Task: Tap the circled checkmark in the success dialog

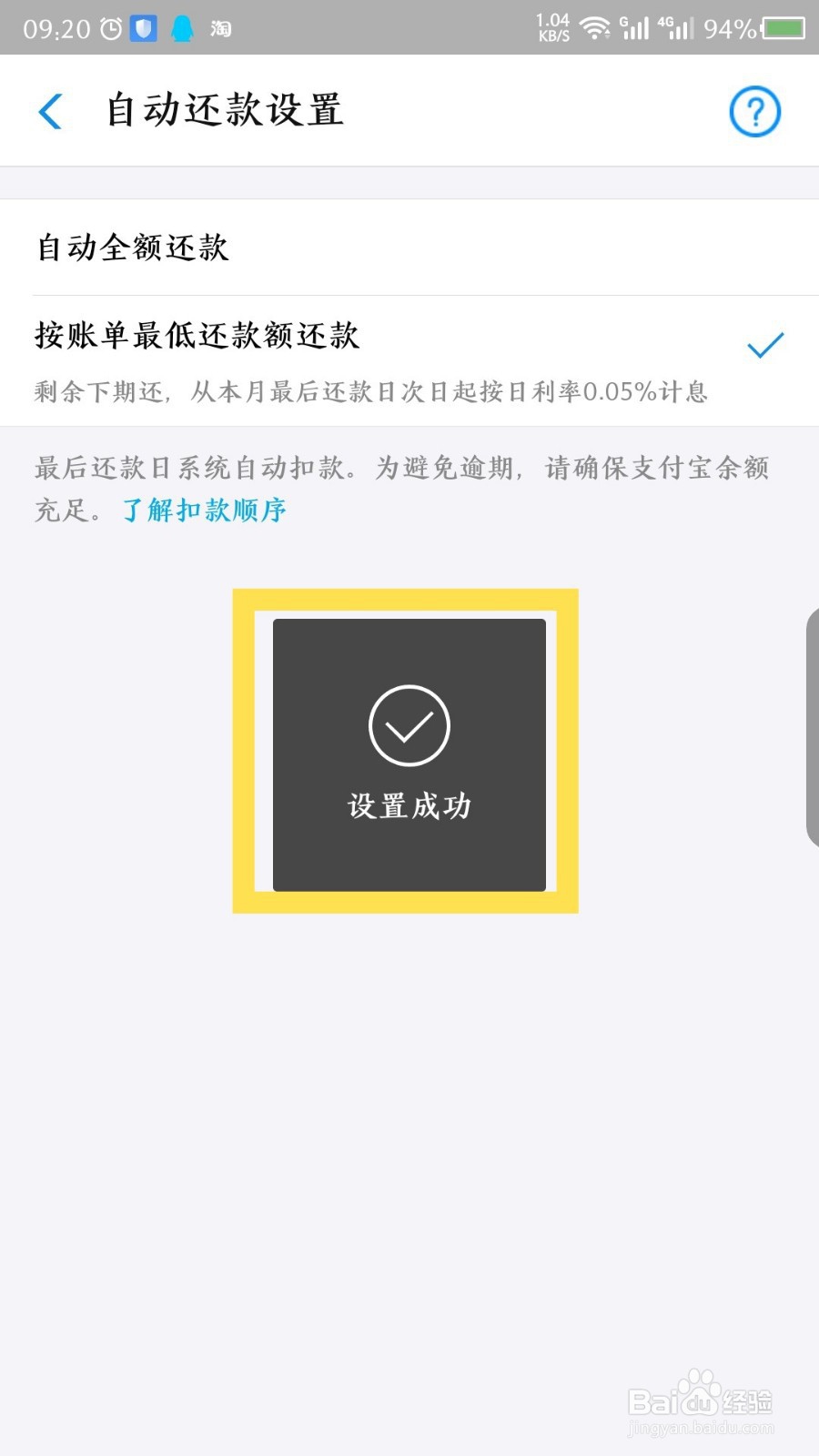Action: pyautogui.click(x=408, y=726)
